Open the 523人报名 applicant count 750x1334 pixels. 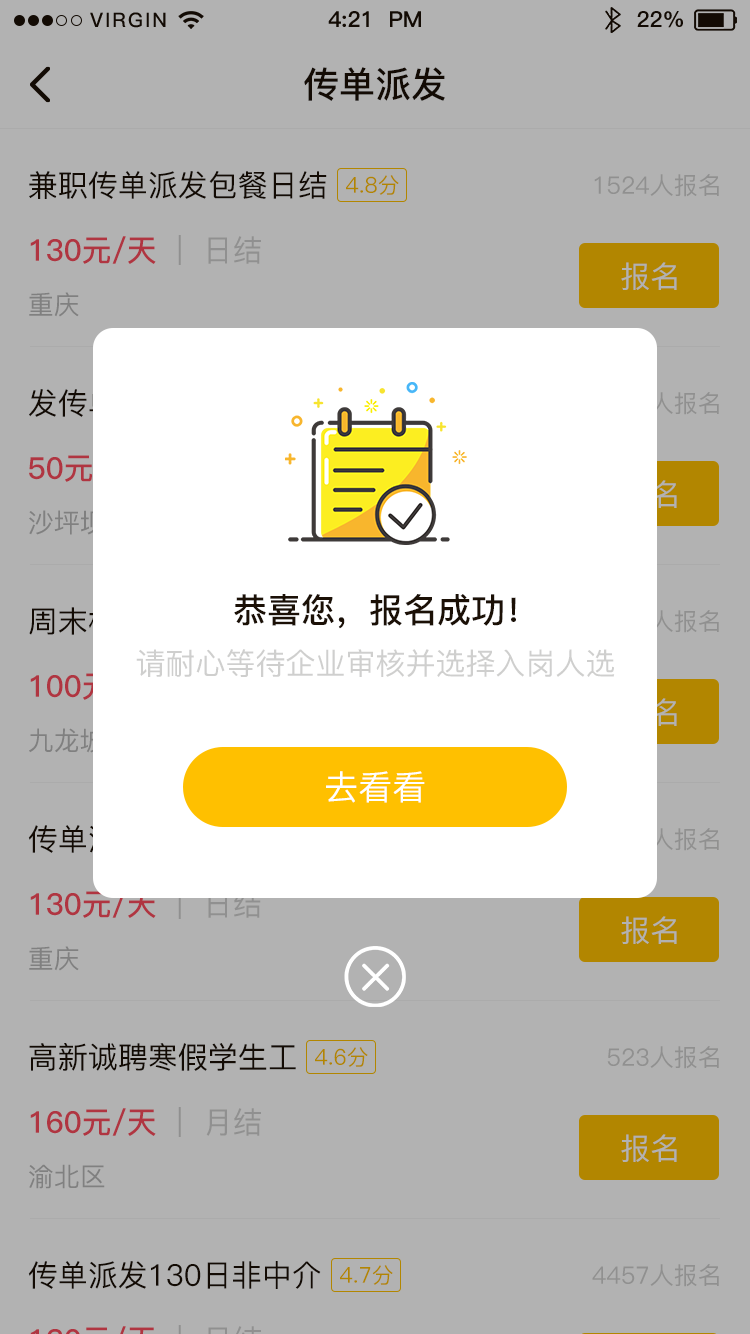tap(665, 1056)
